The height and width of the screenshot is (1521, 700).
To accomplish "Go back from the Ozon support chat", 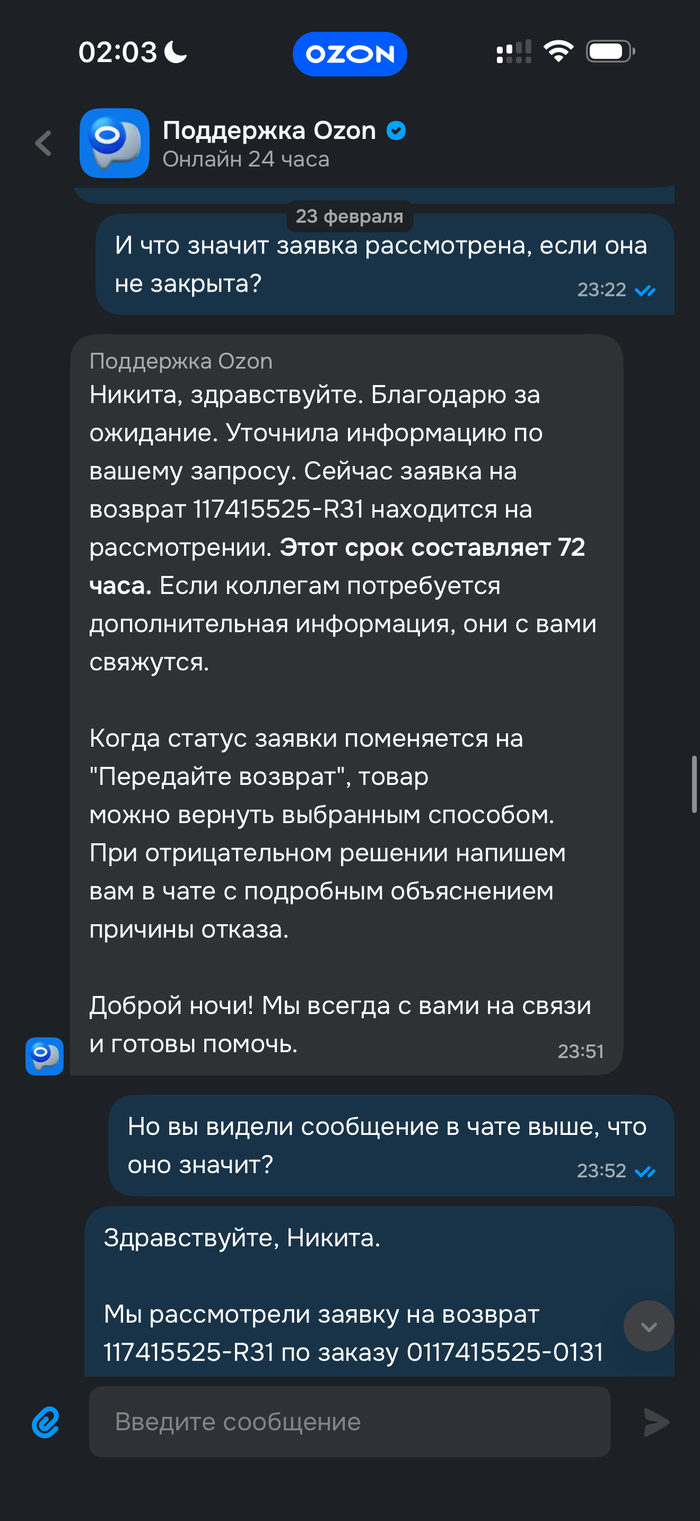I will tap(43, 143).
